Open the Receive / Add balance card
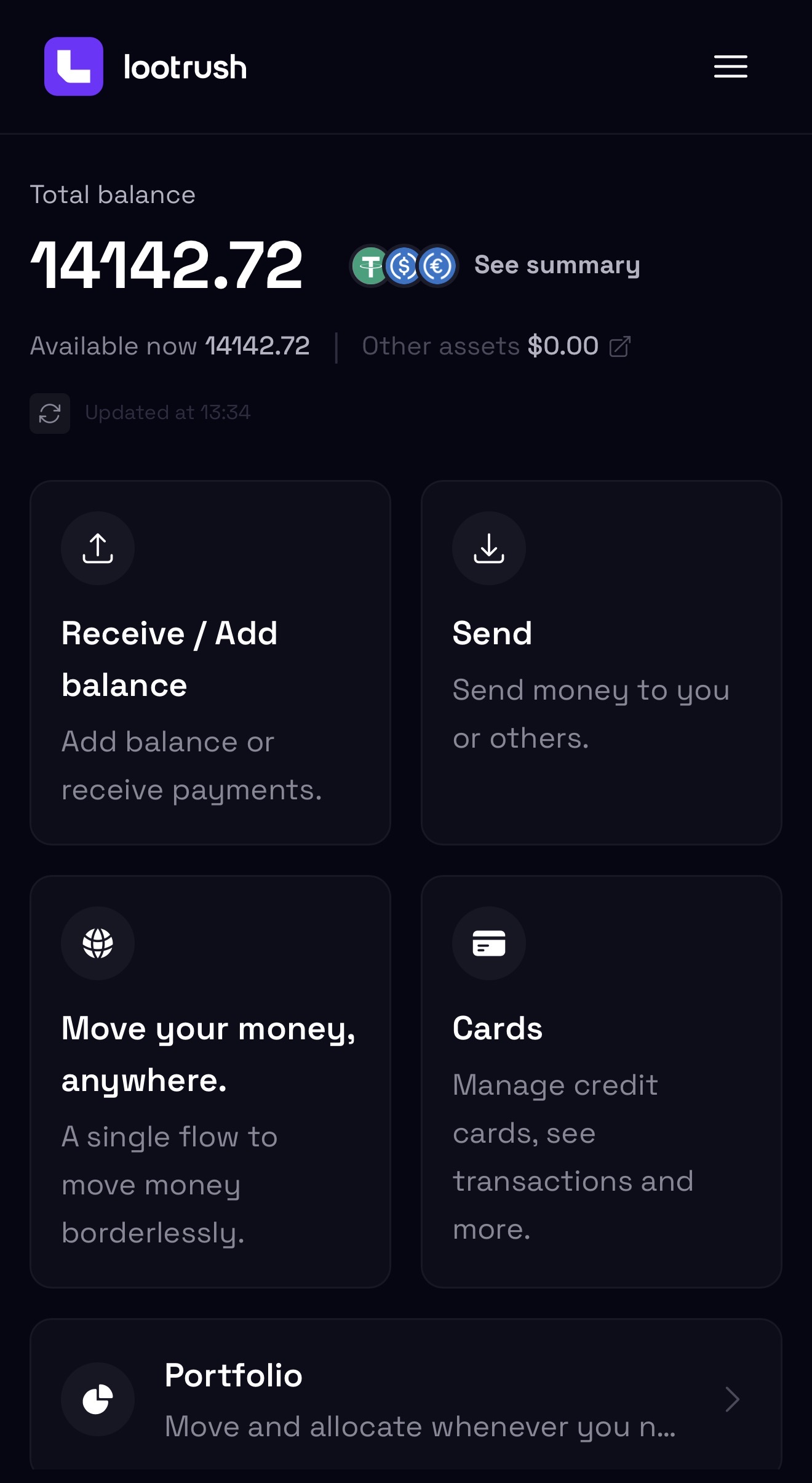812x1483 pixels. (x=210, y=662)
